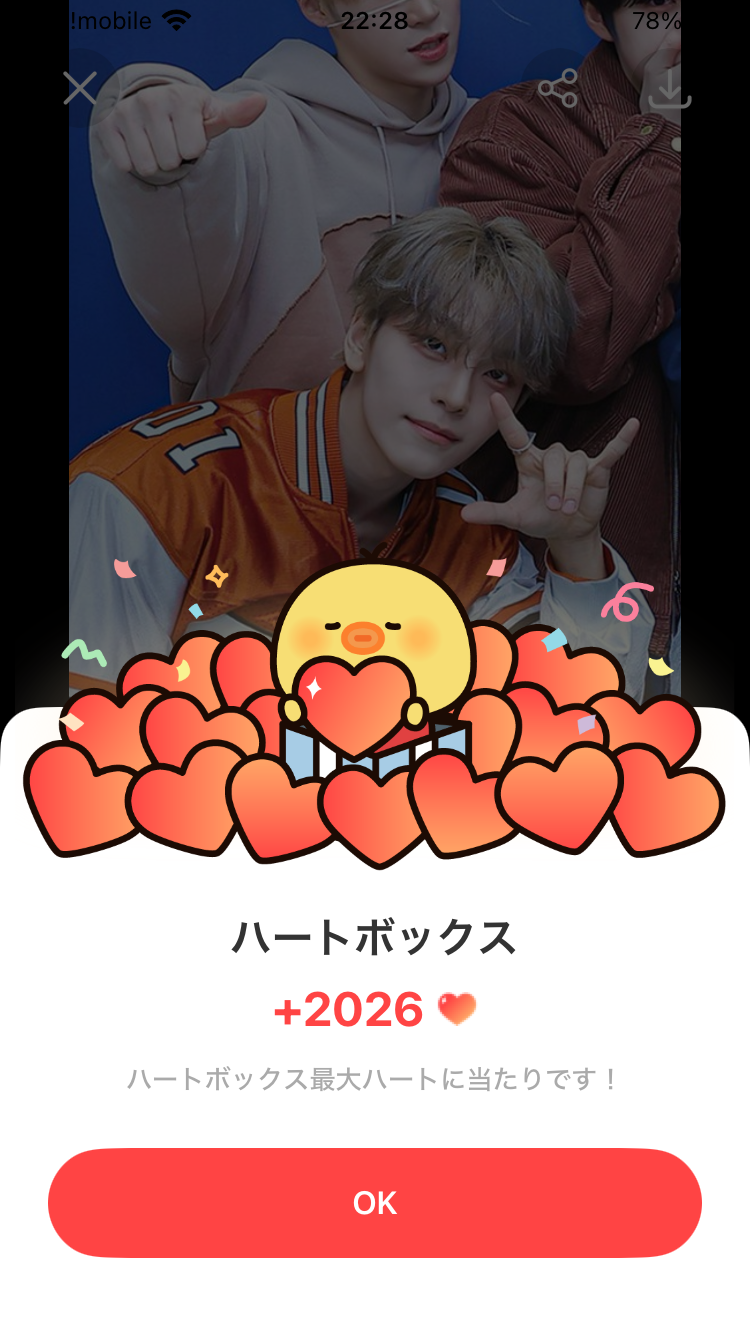750x1334 pixels.
Task: Close the photo viewer with X
Action: [x=80, y=88]
